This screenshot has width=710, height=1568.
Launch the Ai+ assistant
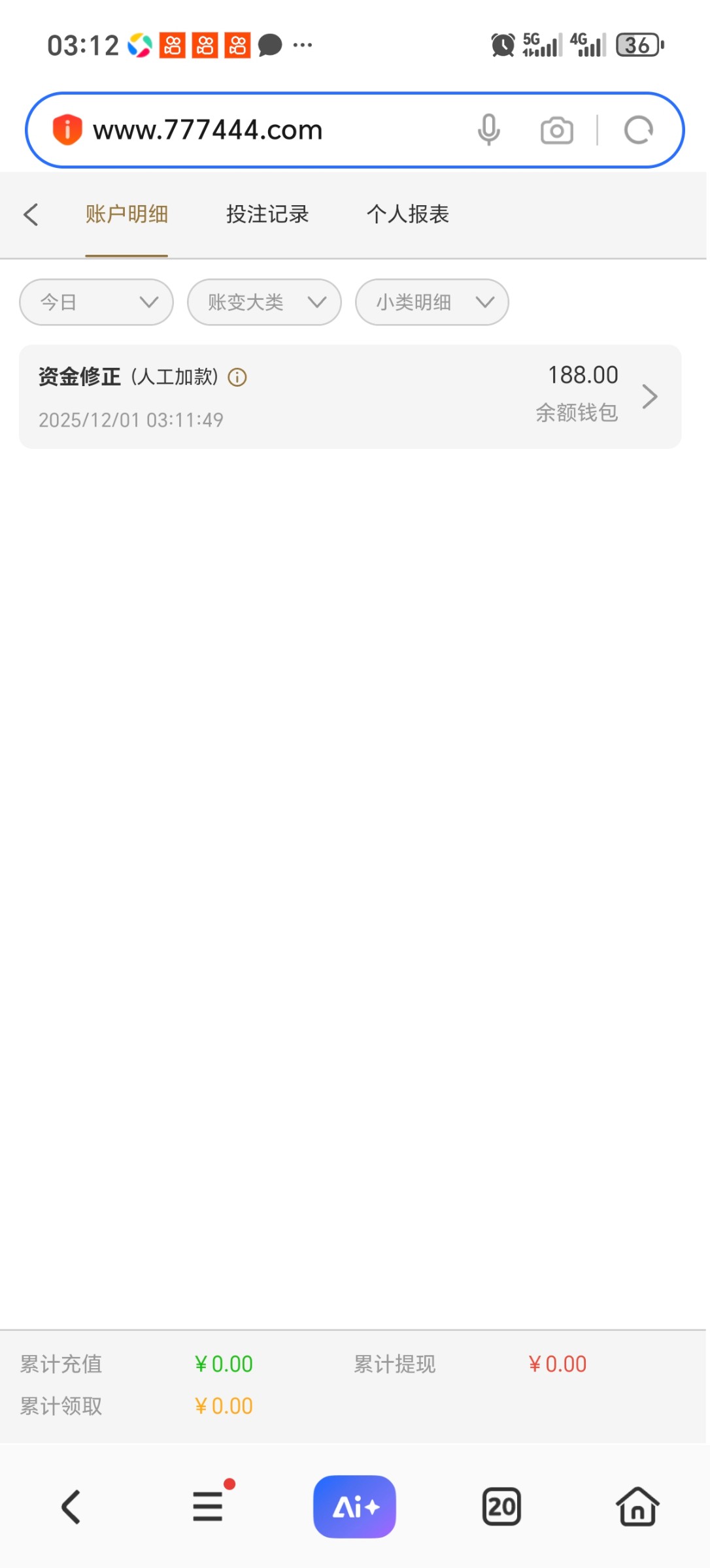point(354,1507)
